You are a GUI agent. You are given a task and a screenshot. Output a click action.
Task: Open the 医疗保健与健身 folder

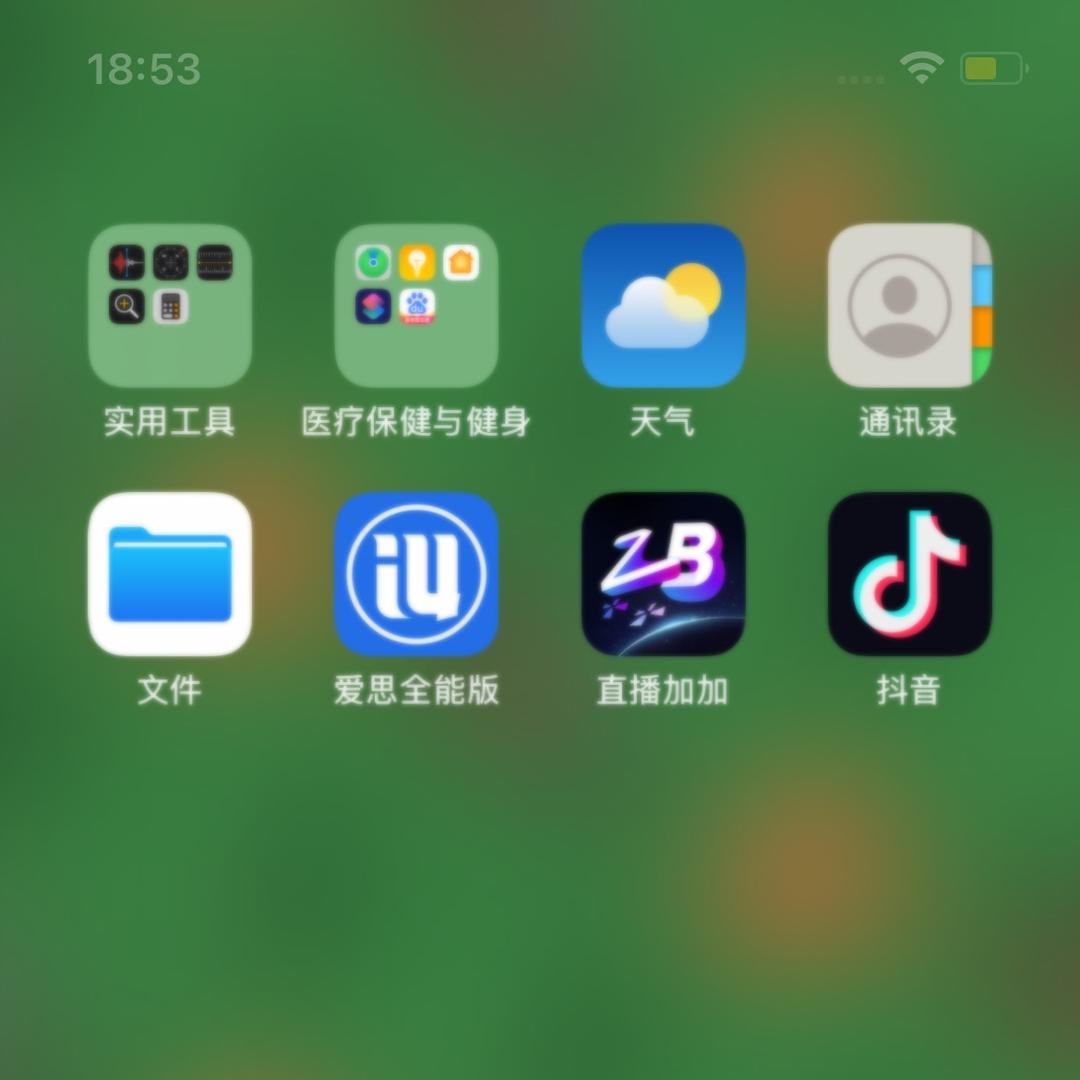(416, 305)
